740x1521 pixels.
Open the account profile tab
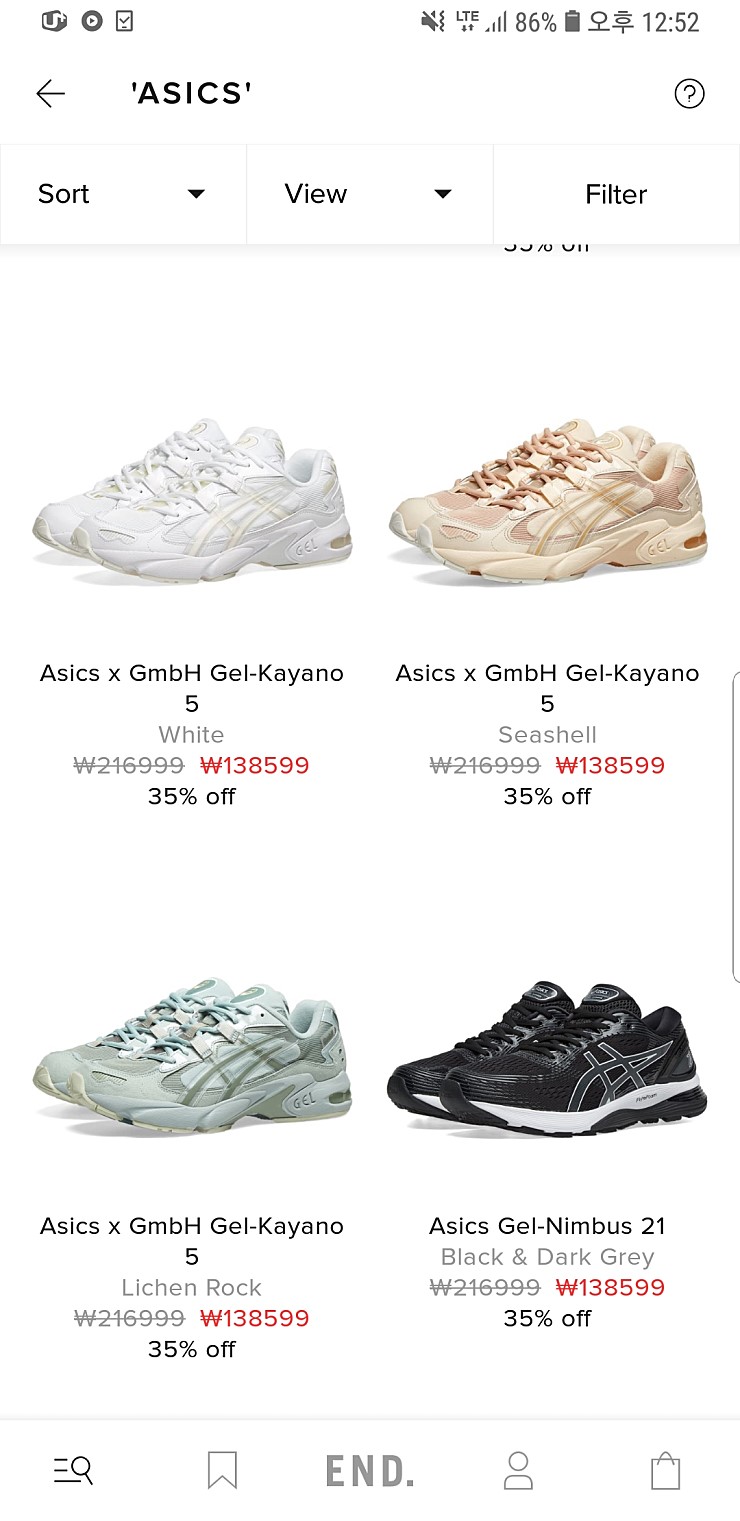(518, 1470)
